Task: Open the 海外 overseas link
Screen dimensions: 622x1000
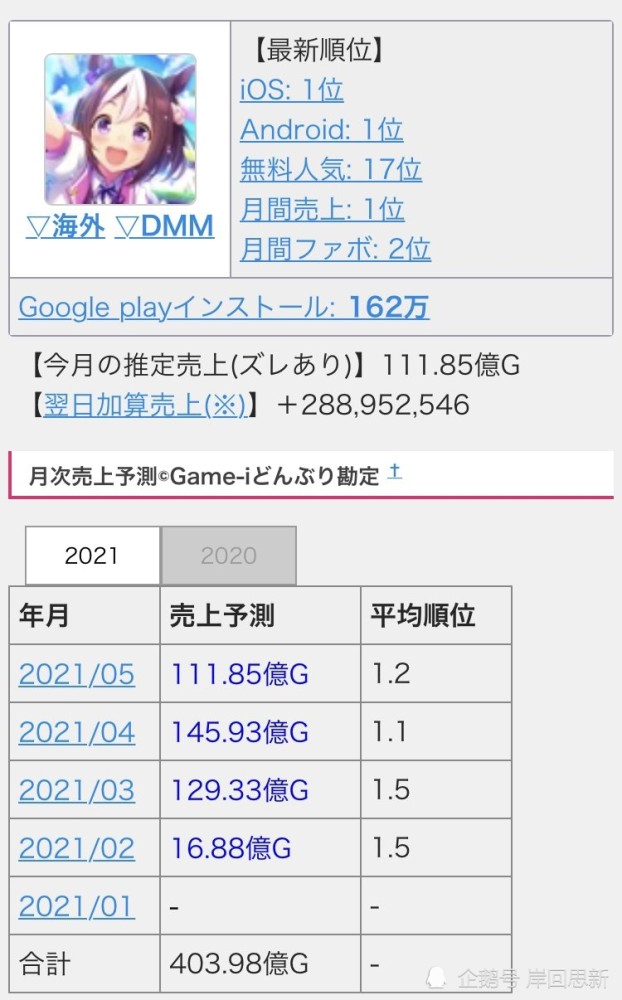Action: click(65, 226)
